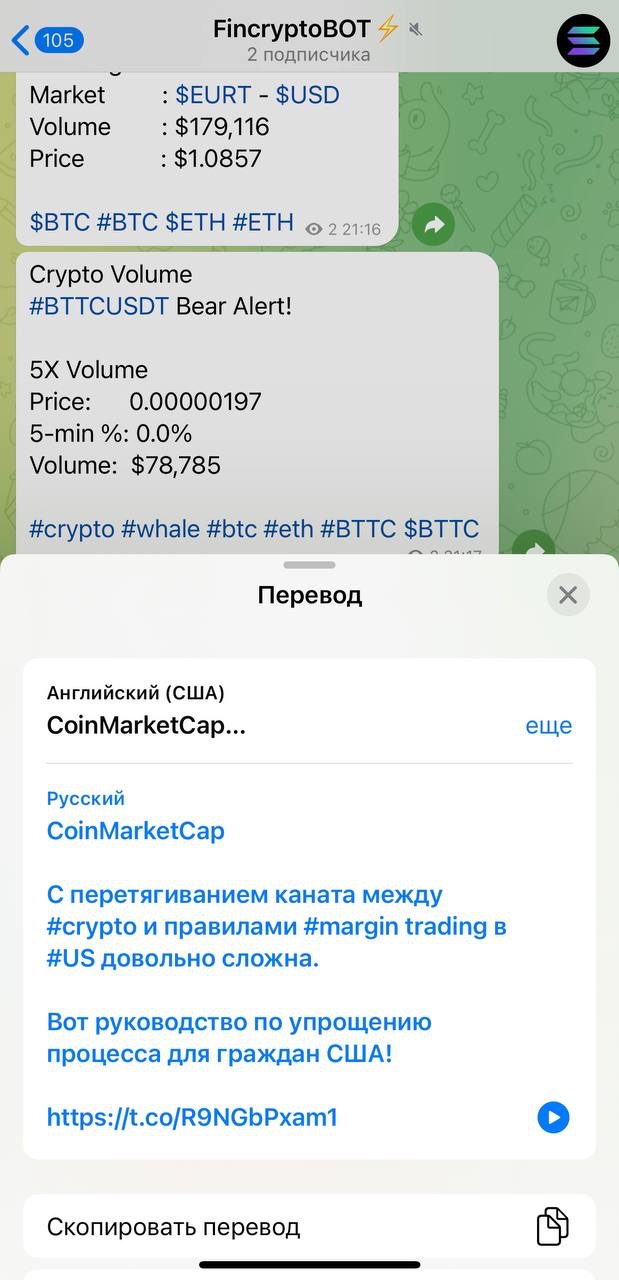Open the #BTTCUSDT hashtag
619x1280 pixels.
coord(99,306)
